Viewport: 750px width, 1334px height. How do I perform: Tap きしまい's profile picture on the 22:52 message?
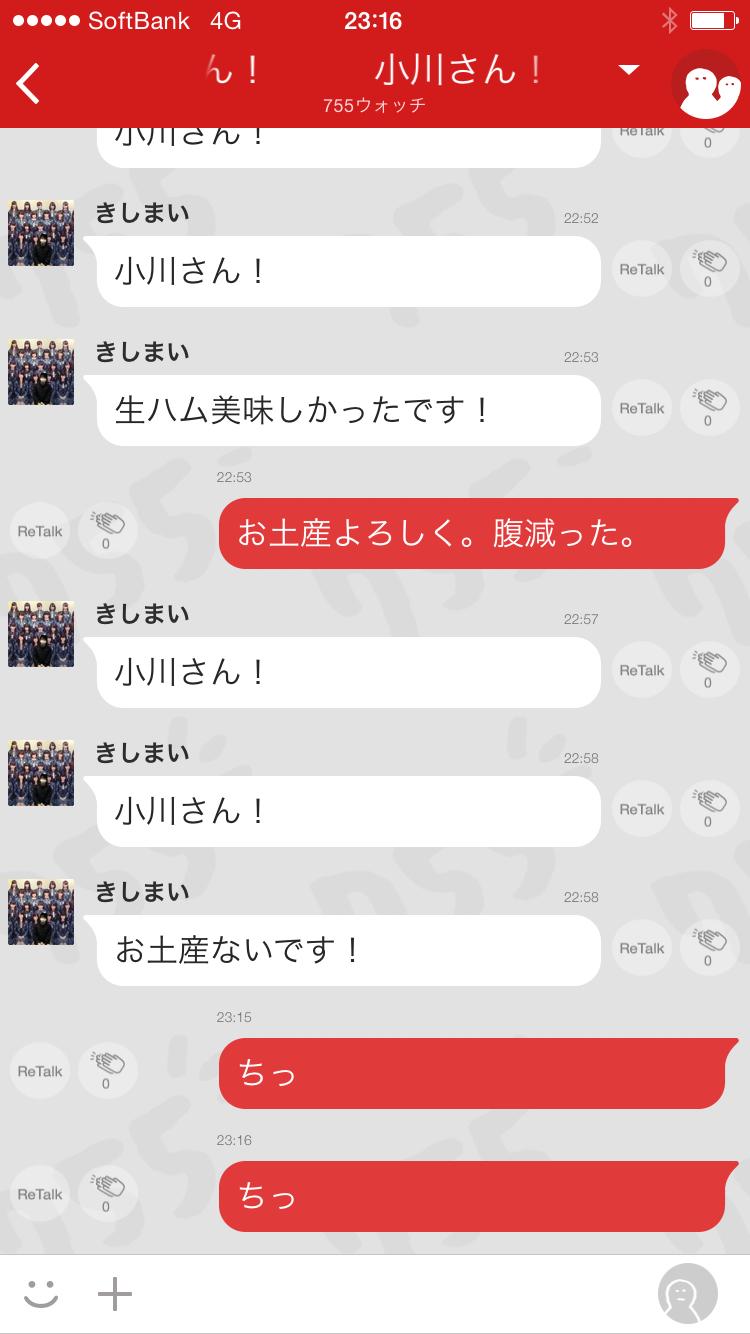click(40, 233)
